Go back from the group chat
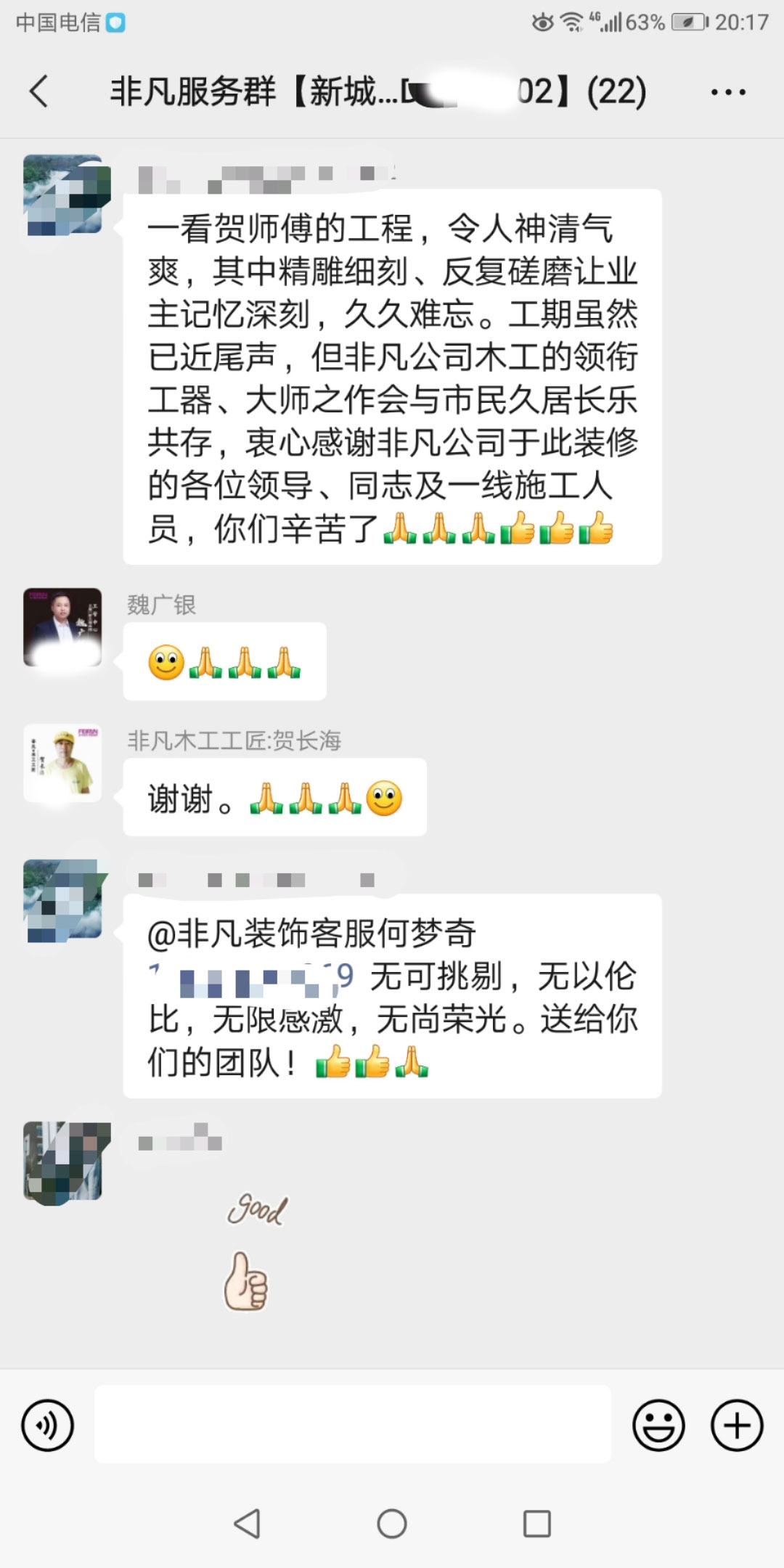Viewport: 784px width, 1568px height. [39, 92]
